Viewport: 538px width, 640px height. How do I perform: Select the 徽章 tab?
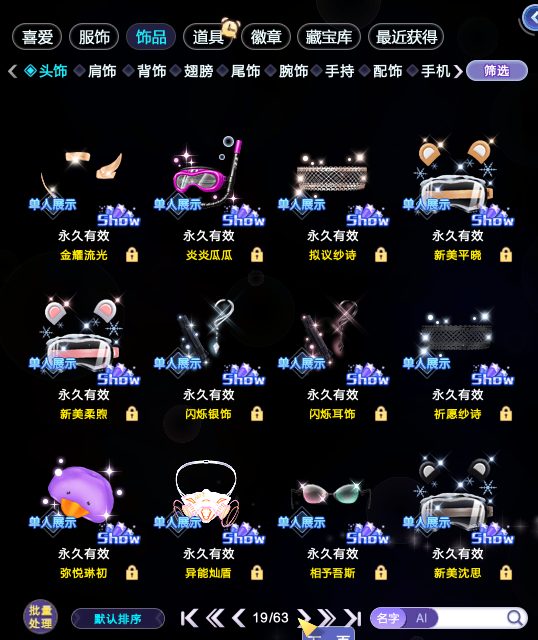[x=266, y=37]
